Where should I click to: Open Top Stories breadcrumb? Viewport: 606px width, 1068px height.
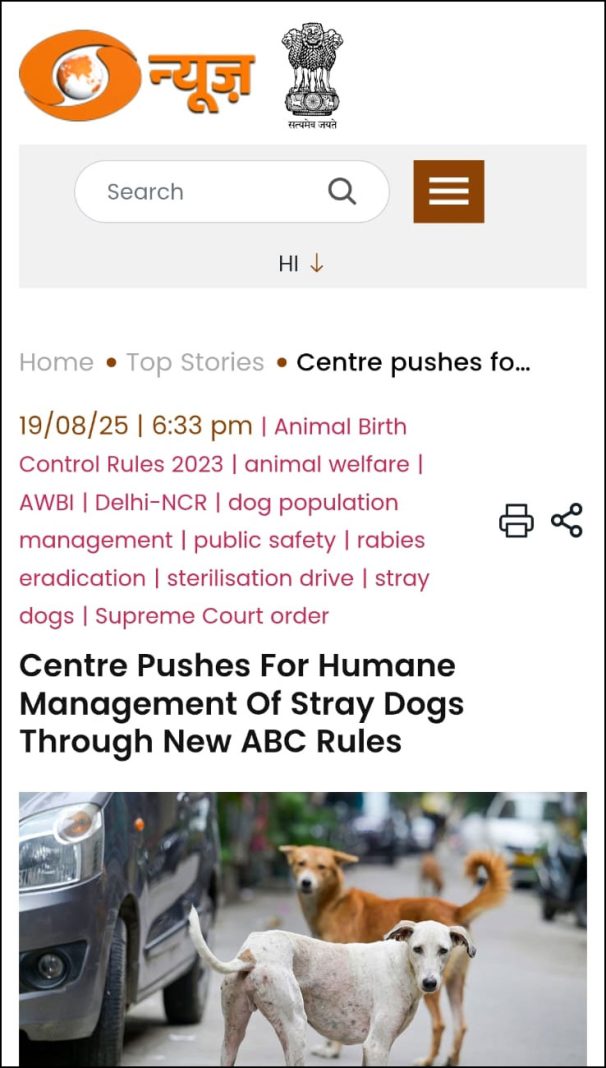(195, 362)
